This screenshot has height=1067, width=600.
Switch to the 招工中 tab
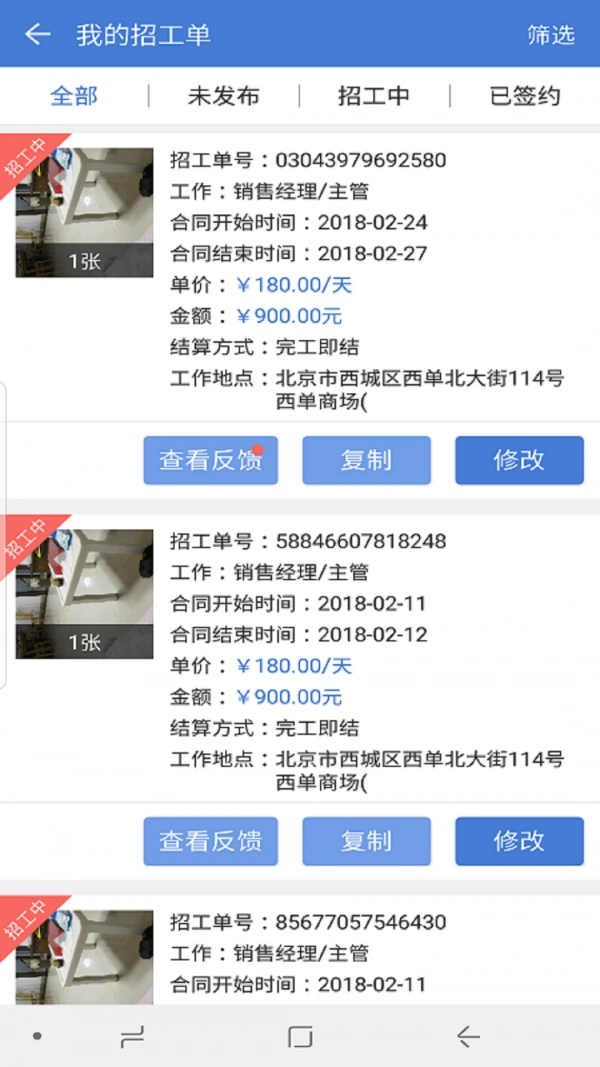click(x=374, y=96)
